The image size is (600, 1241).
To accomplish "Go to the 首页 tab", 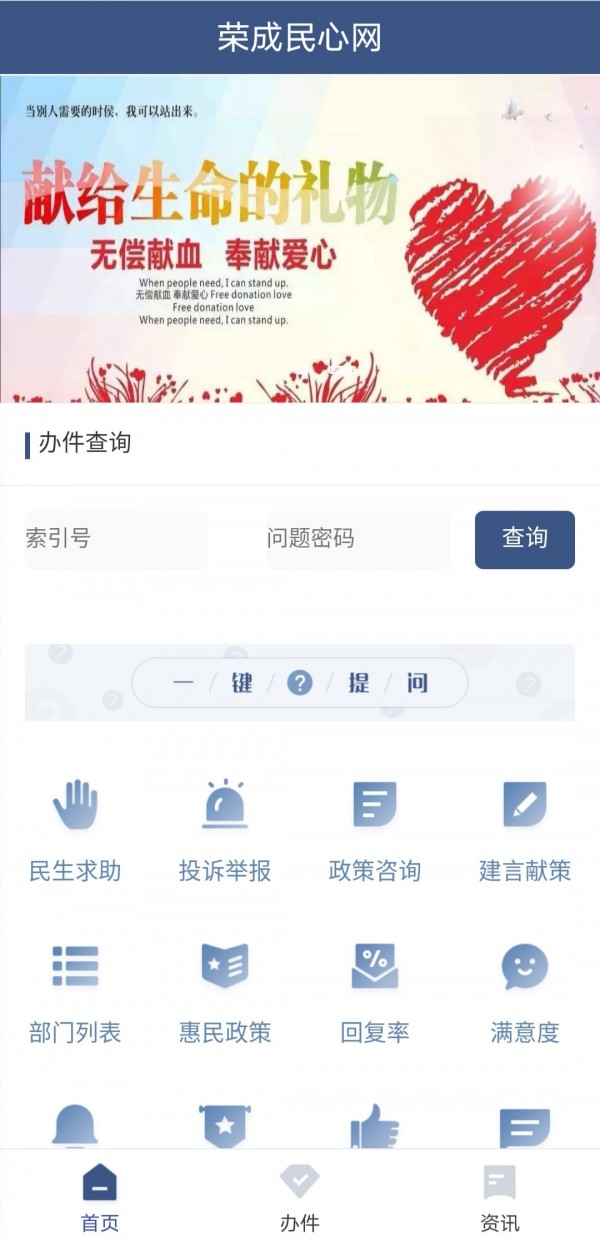I will pos(100,1196).
